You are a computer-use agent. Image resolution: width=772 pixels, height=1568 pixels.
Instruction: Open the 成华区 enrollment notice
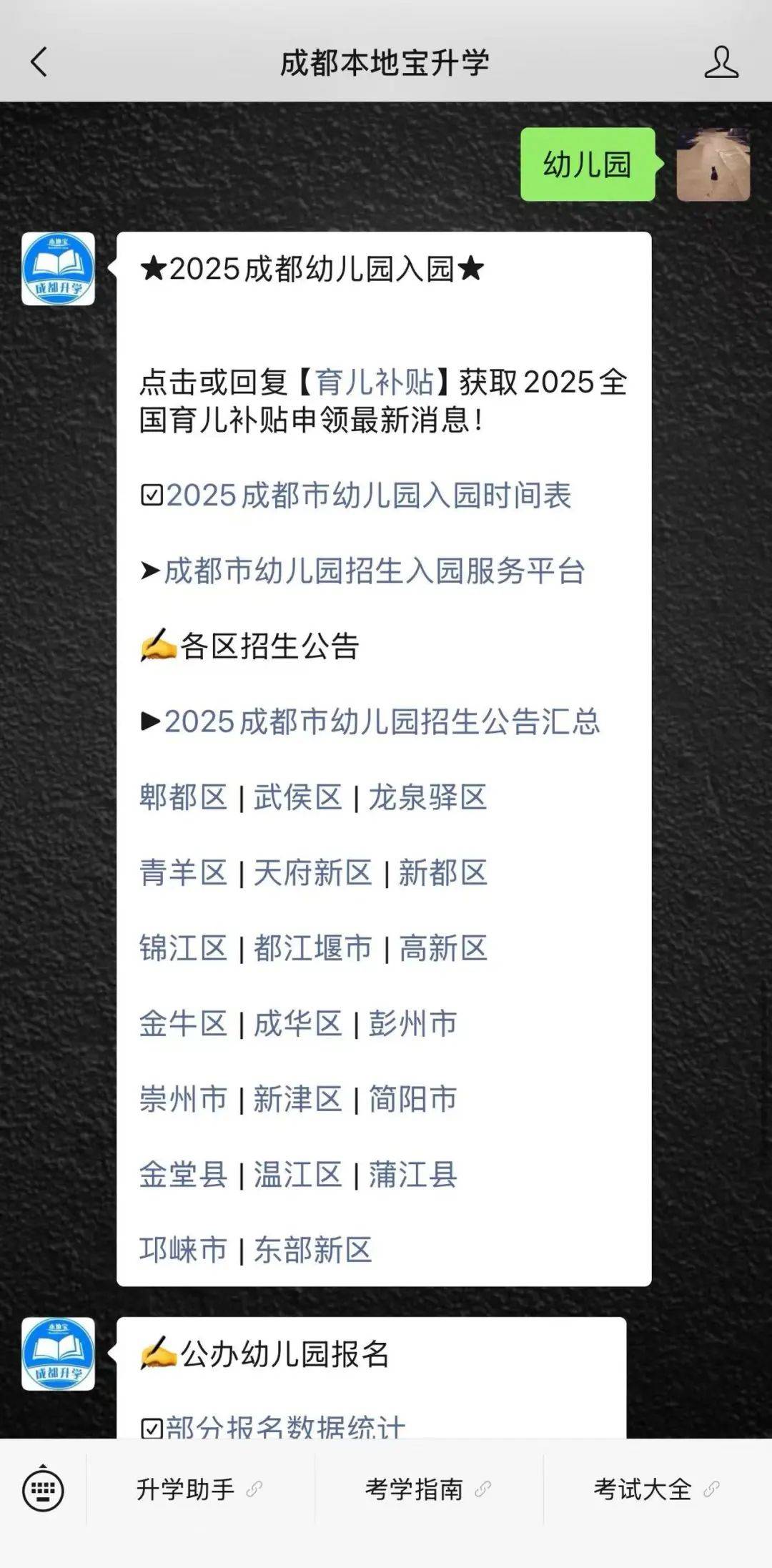point(298,1024)
